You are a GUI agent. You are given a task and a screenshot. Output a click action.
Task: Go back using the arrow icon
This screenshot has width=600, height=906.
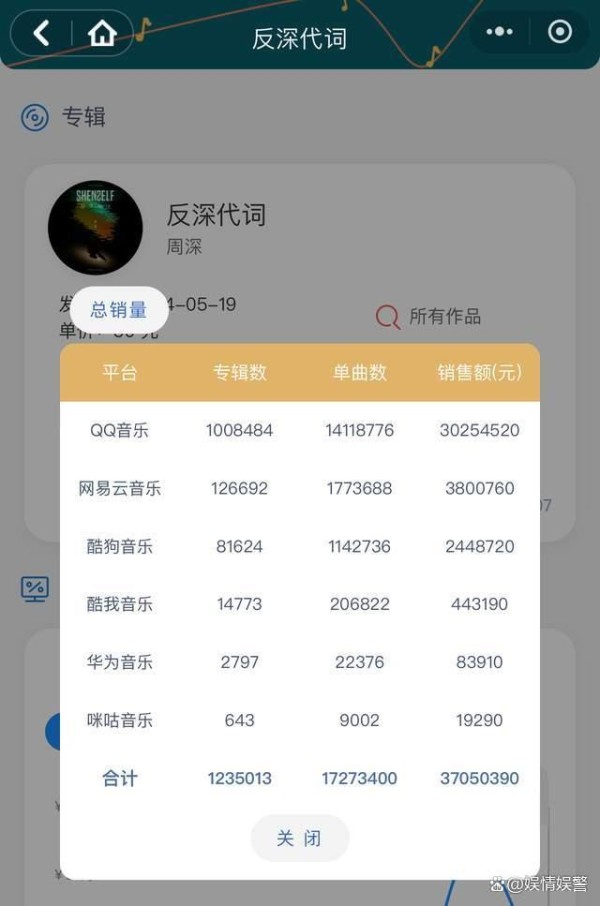click(x=41, y=33)
